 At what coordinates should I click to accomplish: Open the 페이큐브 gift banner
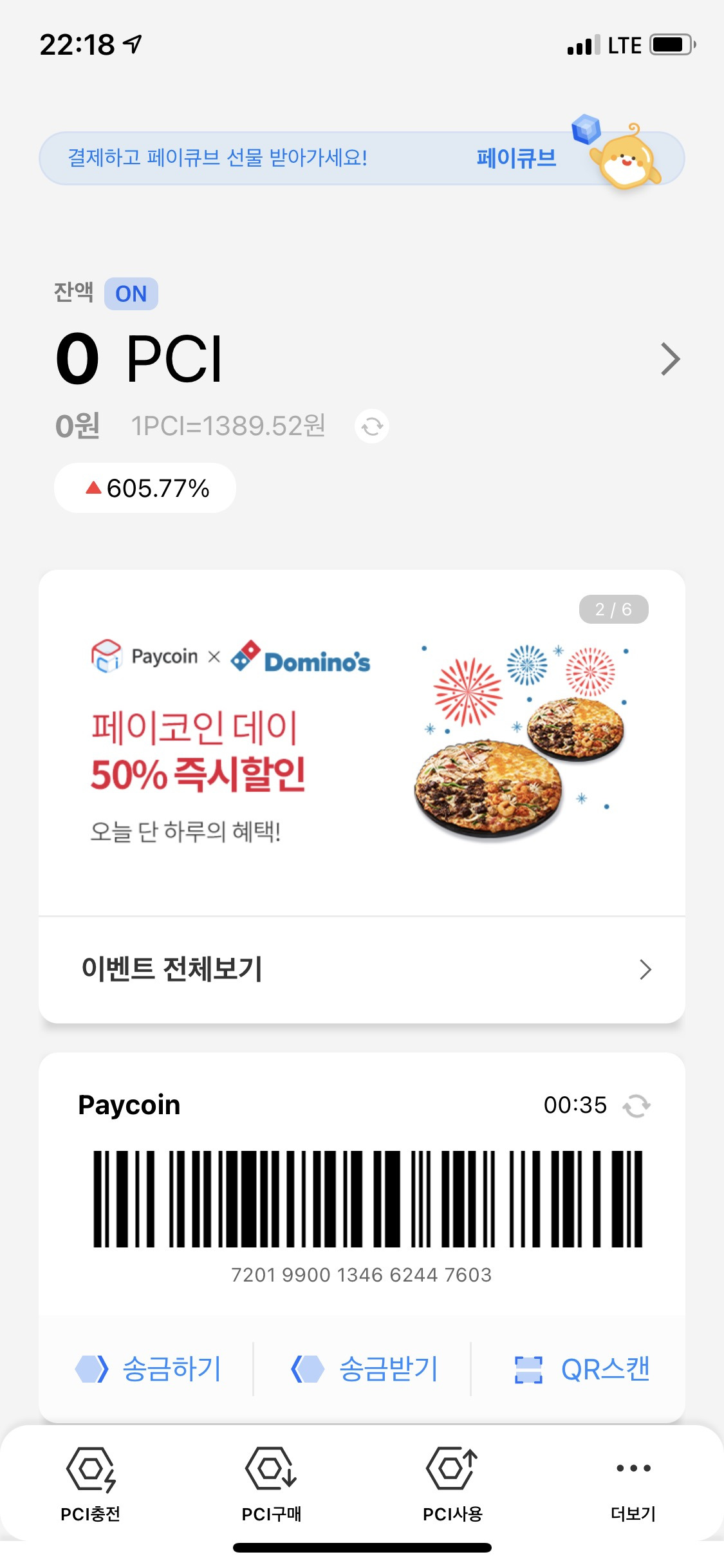361,158
